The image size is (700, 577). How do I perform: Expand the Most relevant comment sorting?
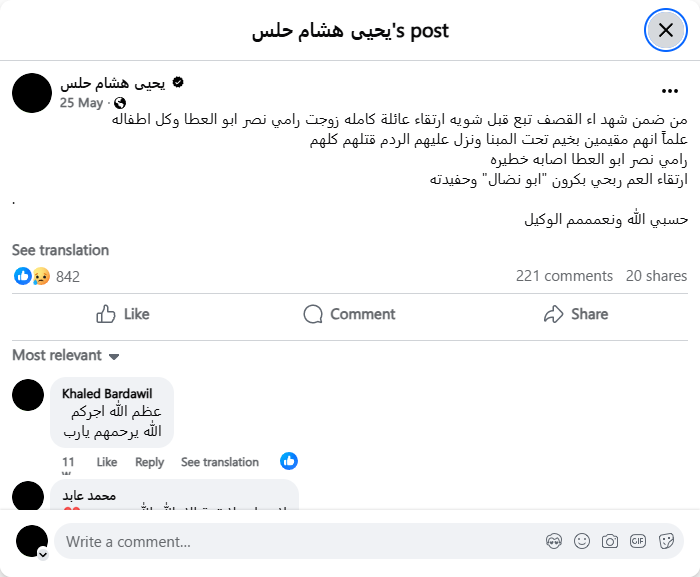(x=66, y=355)
